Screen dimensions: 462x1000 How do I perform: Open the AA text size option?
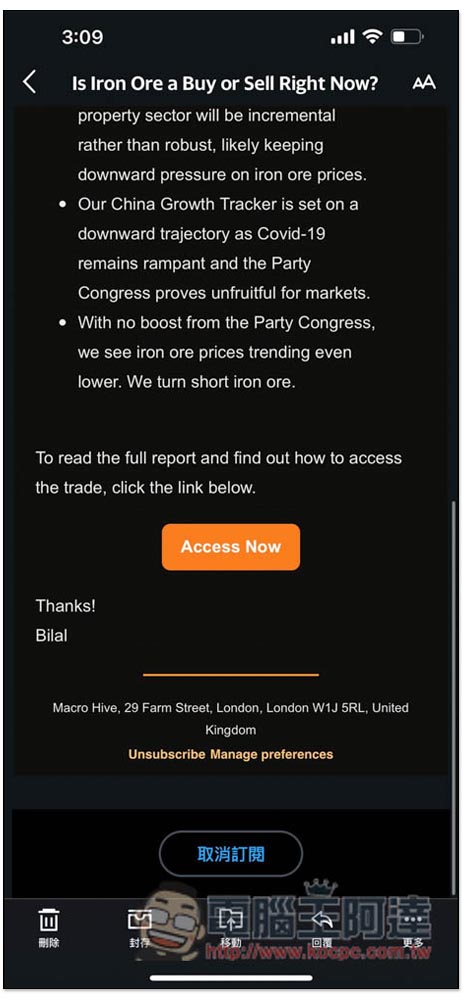424,82
